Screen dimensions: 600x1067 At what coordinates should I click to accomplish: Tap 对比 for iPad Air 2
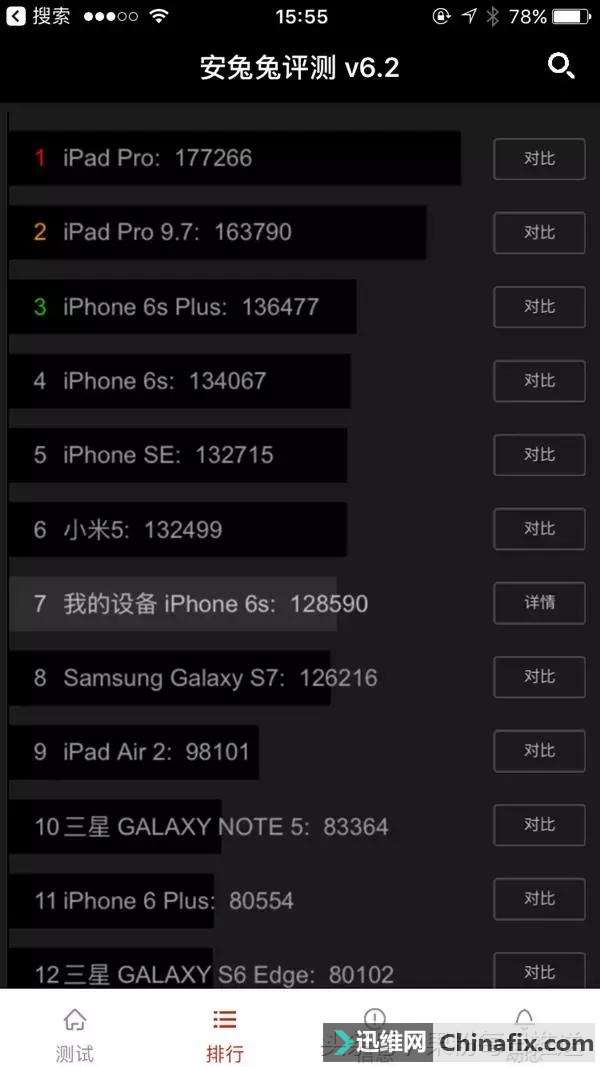pos(539,751)
